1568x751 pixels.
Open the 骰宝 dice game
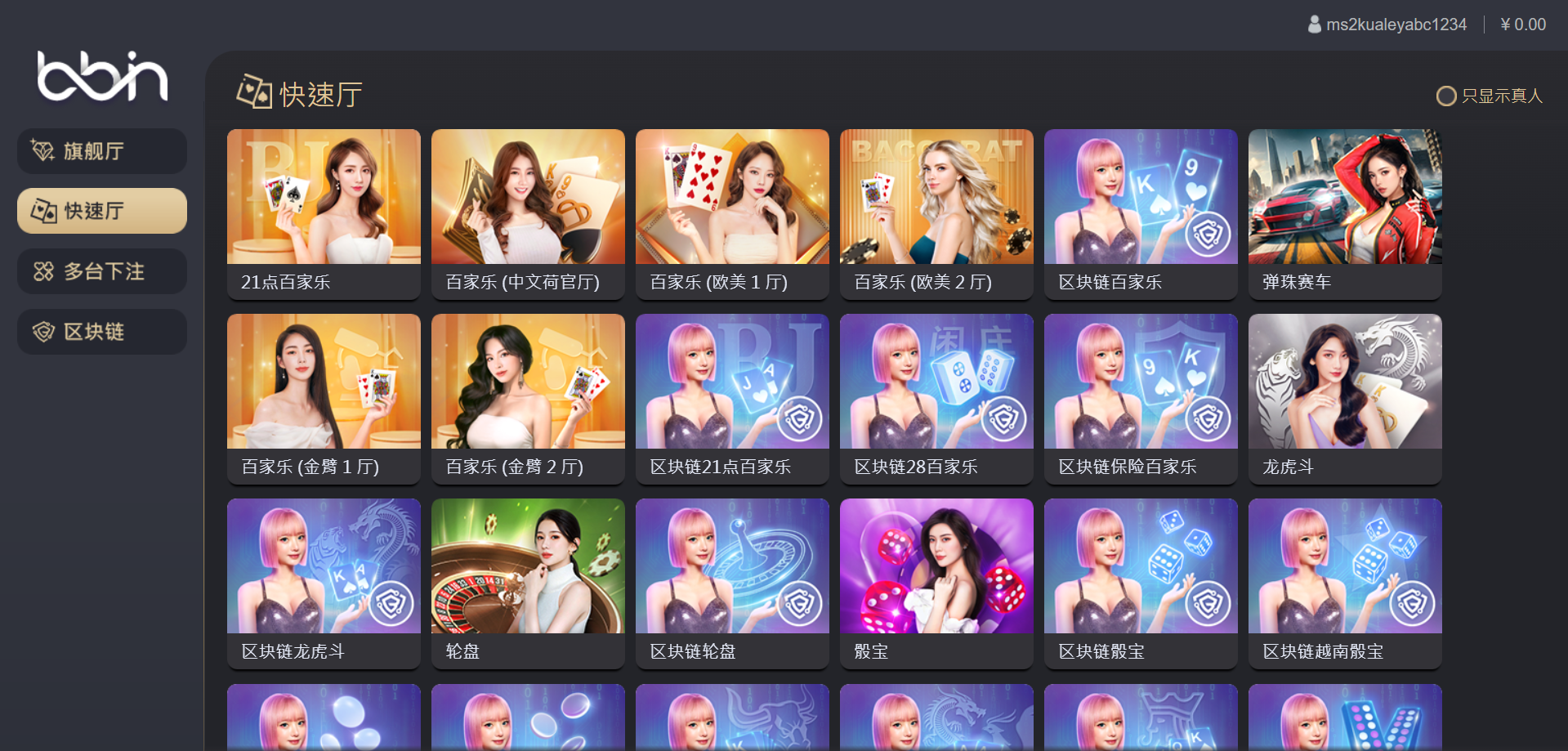[x=936, y=583]
